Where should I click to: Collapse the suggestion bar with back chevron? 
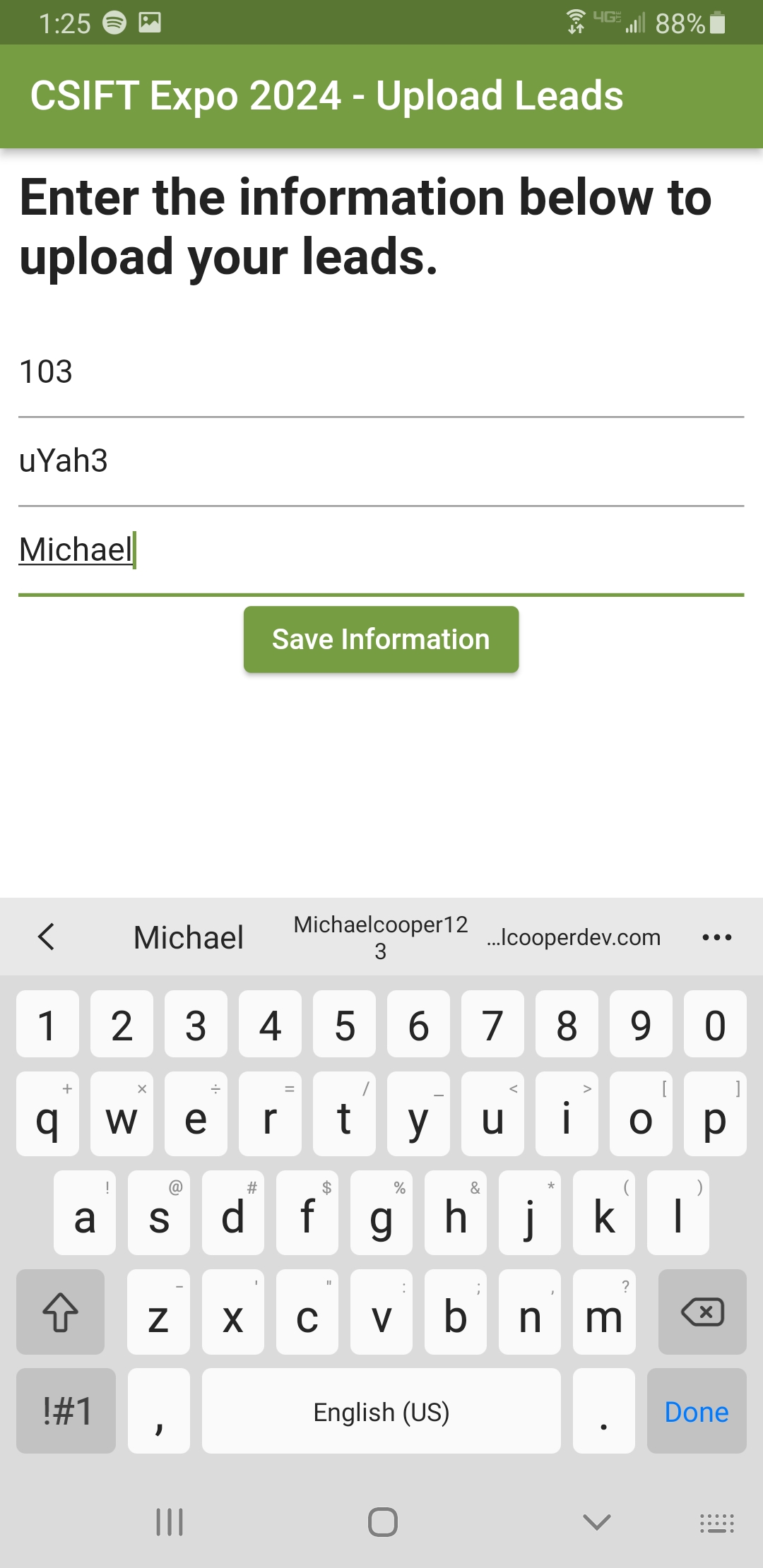coord(47,937)
